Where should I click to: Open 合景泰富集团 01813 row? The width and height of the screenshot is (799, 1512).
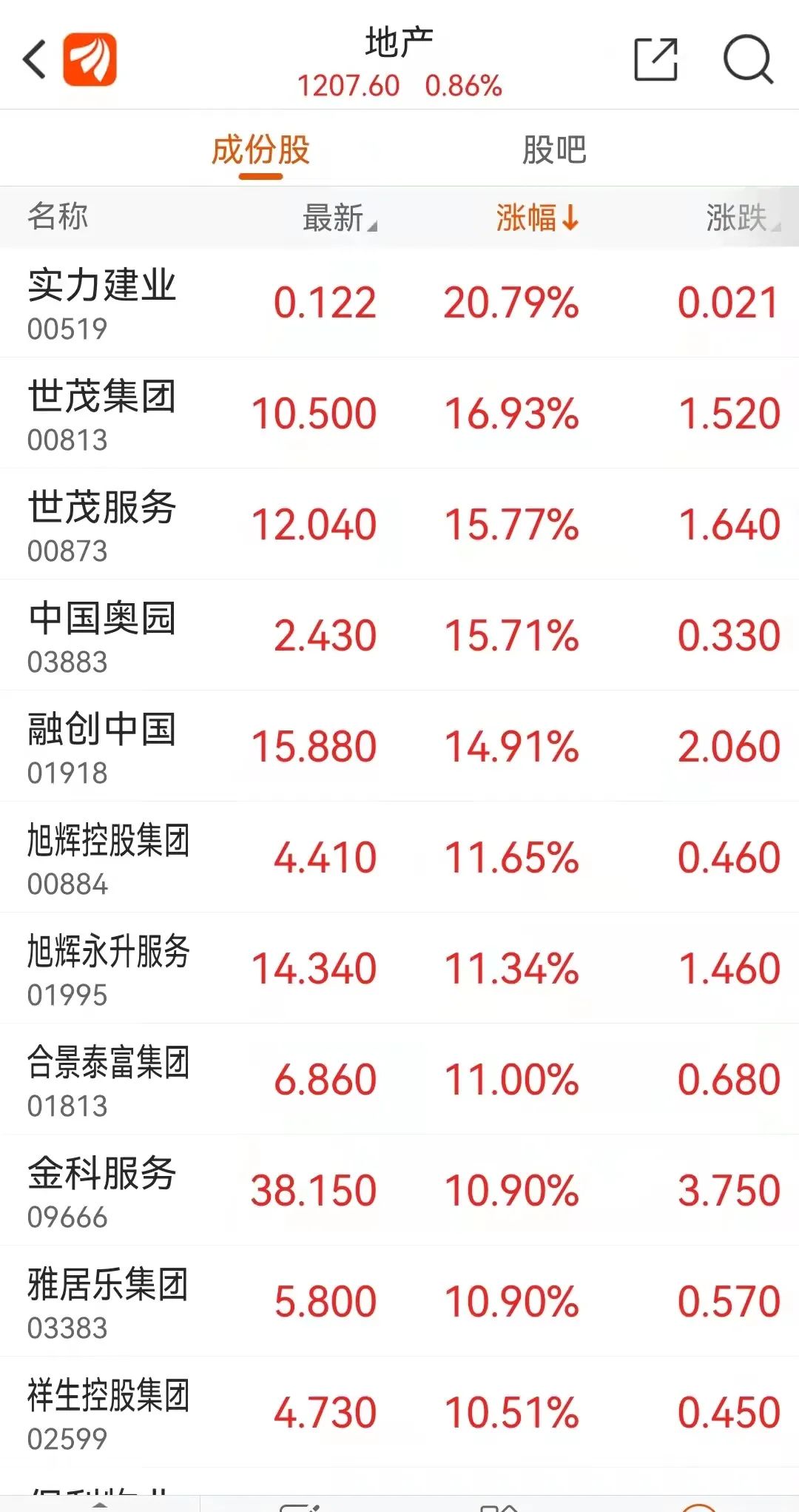[399, 1079]
